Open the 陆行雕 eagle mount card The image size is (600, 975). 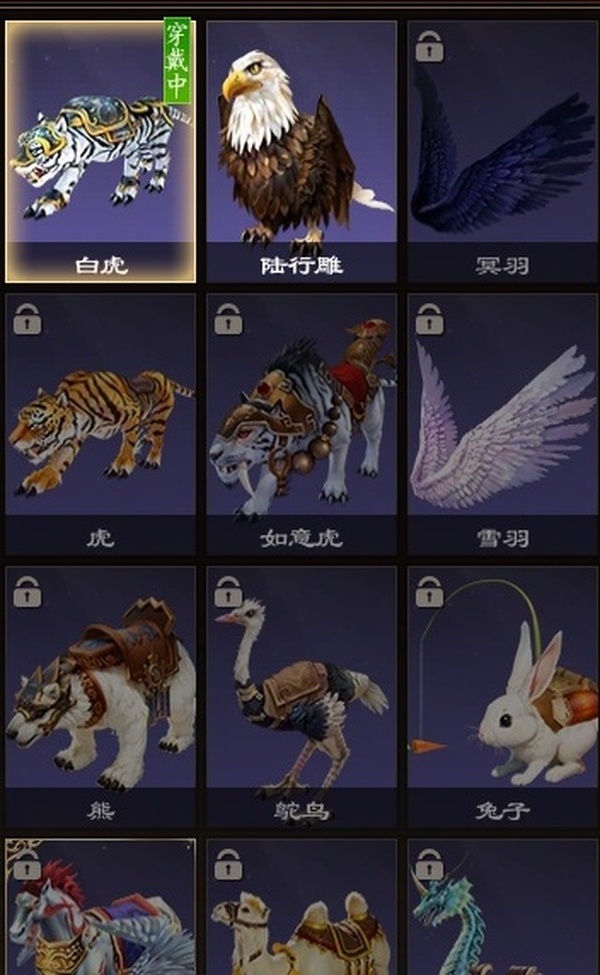(x=301, y=150)
